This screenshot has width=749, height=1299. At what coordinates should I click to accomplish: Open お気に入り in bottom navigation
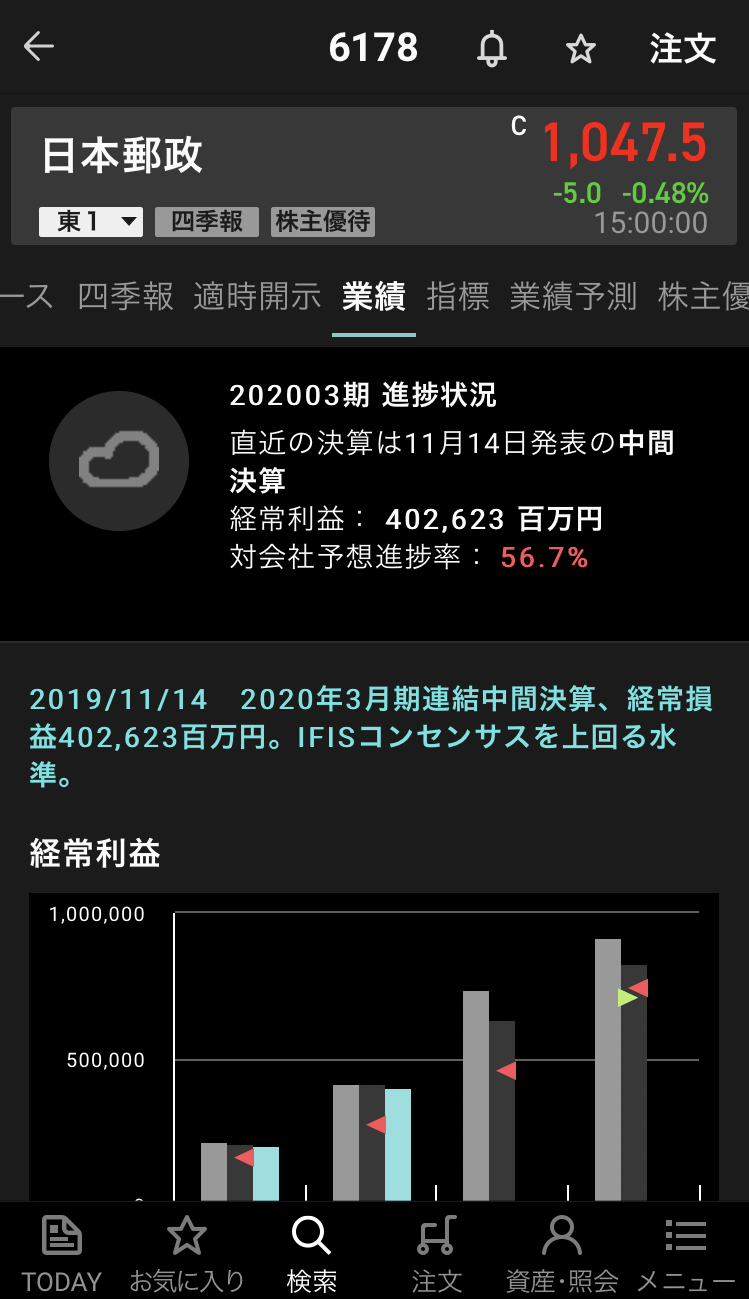click(187, 1253)
